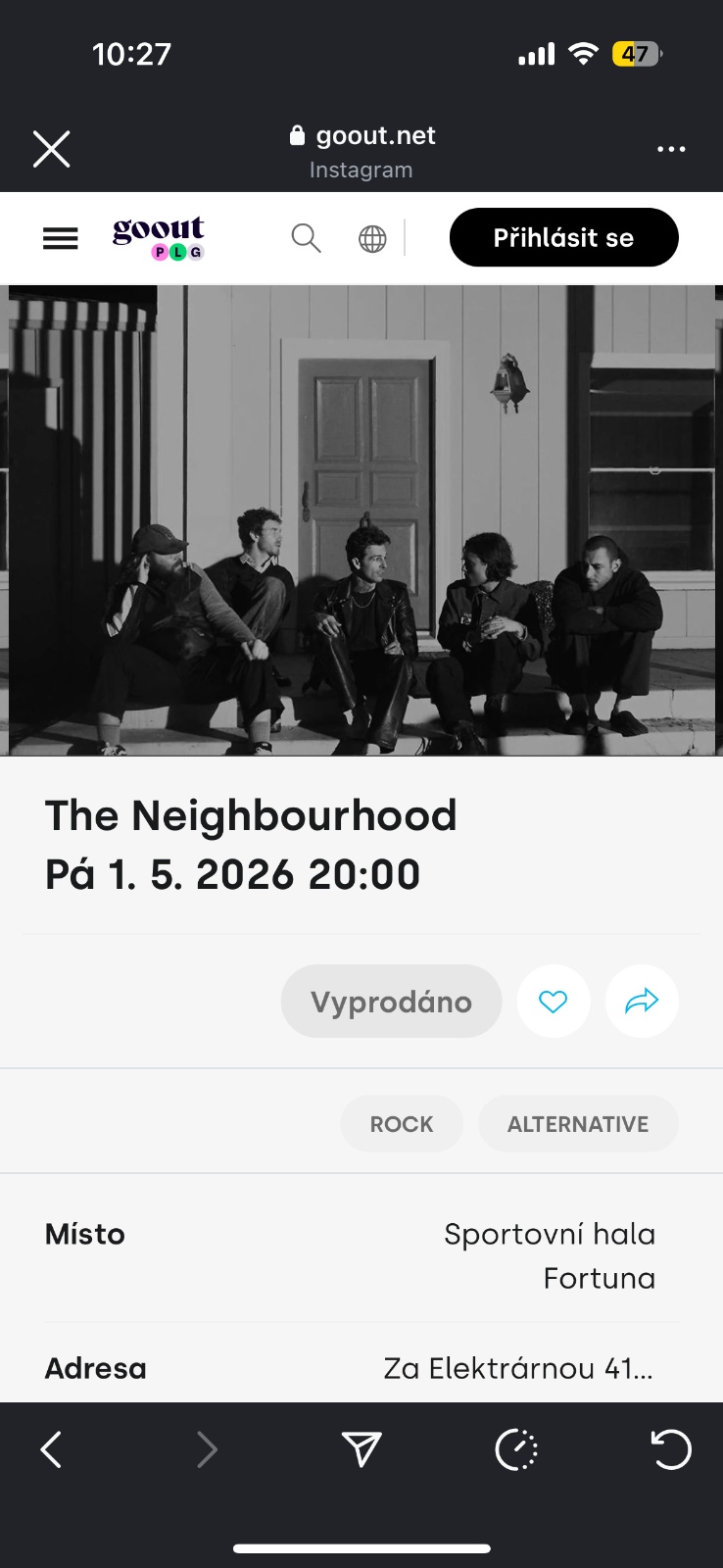This screenshot has height=1568, width=723.
Task: Reload the page
Action: (x=671, y=1449)
